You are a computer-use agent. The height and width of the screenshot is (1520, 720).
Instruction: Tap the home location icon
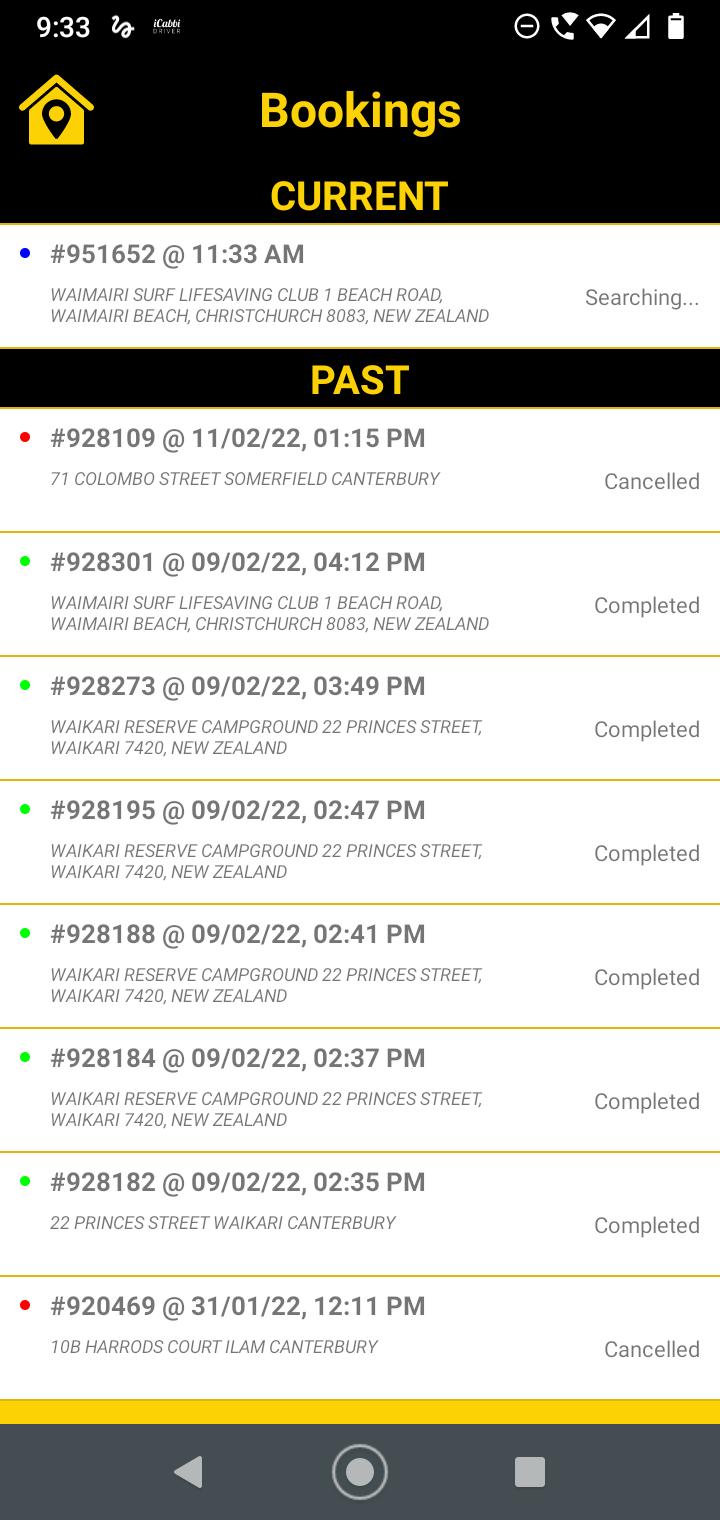(56, 110)
